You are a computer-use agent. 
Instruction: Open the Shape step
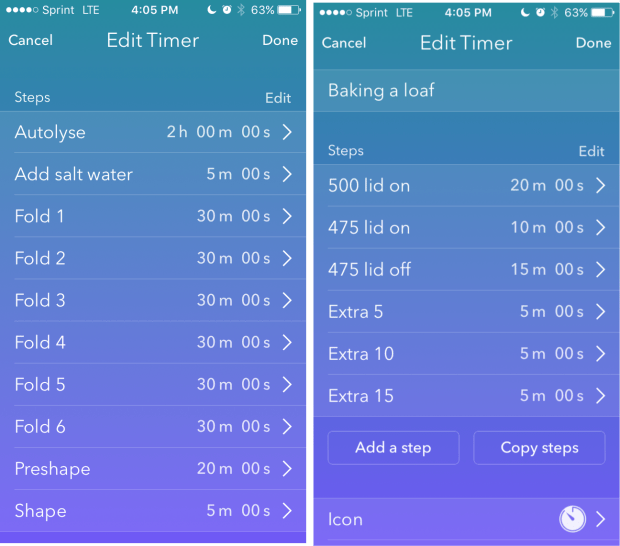tap(152, 510)
